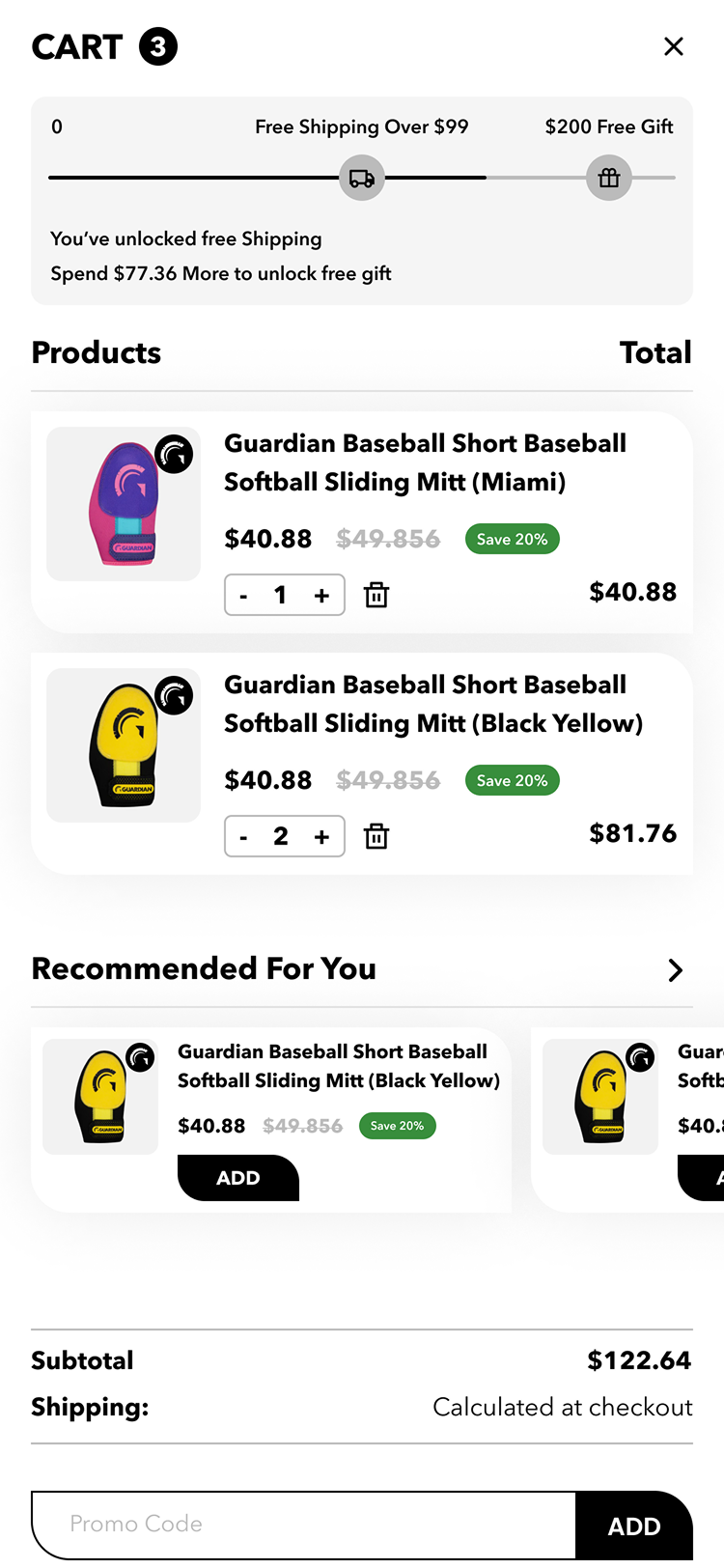The image size is (724, 1568).
Task: Open the Miami sliding mitt product image
Action: pos(124,504)
